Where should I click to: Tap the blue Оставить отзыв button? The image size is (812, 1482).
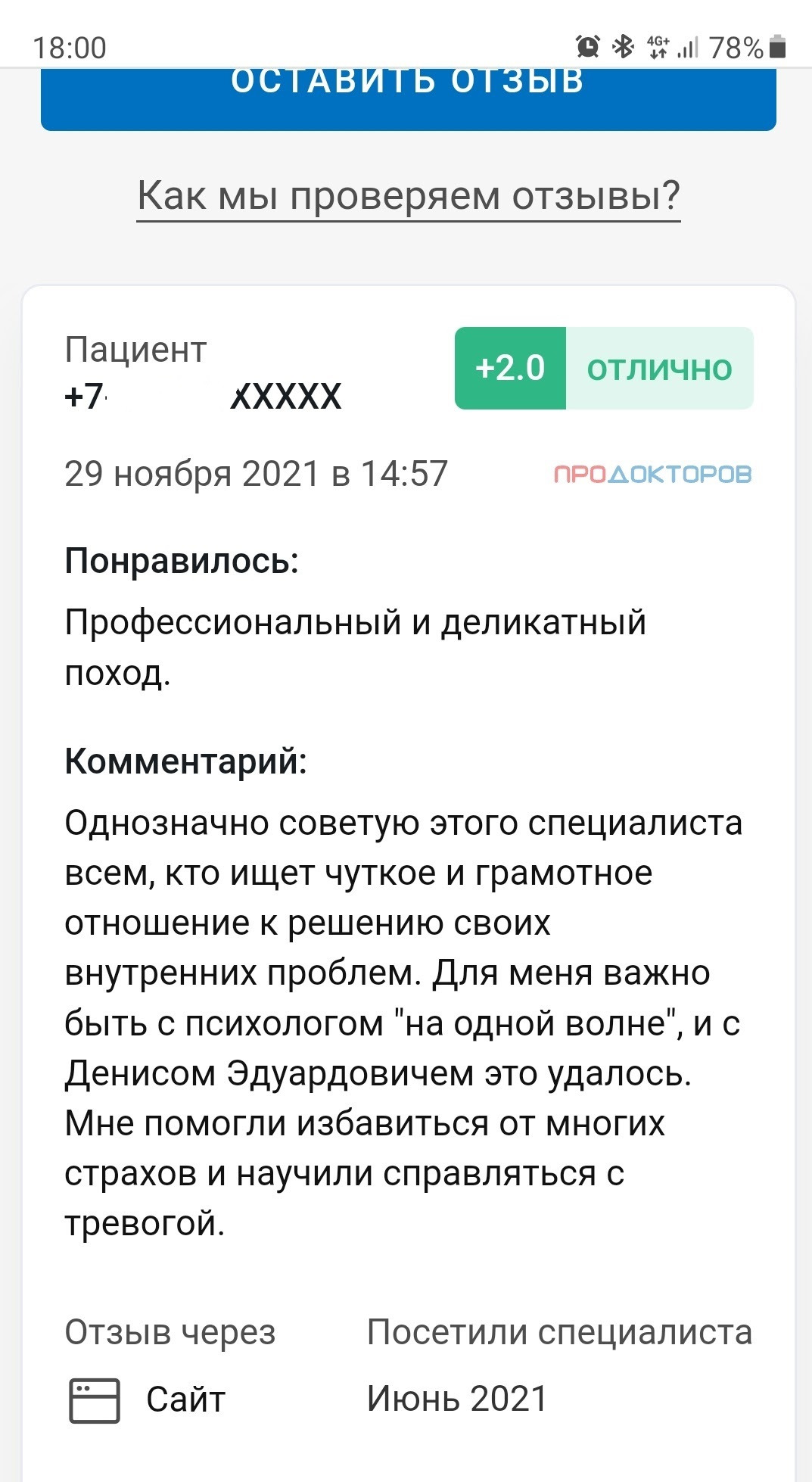[x=408, y=98]
